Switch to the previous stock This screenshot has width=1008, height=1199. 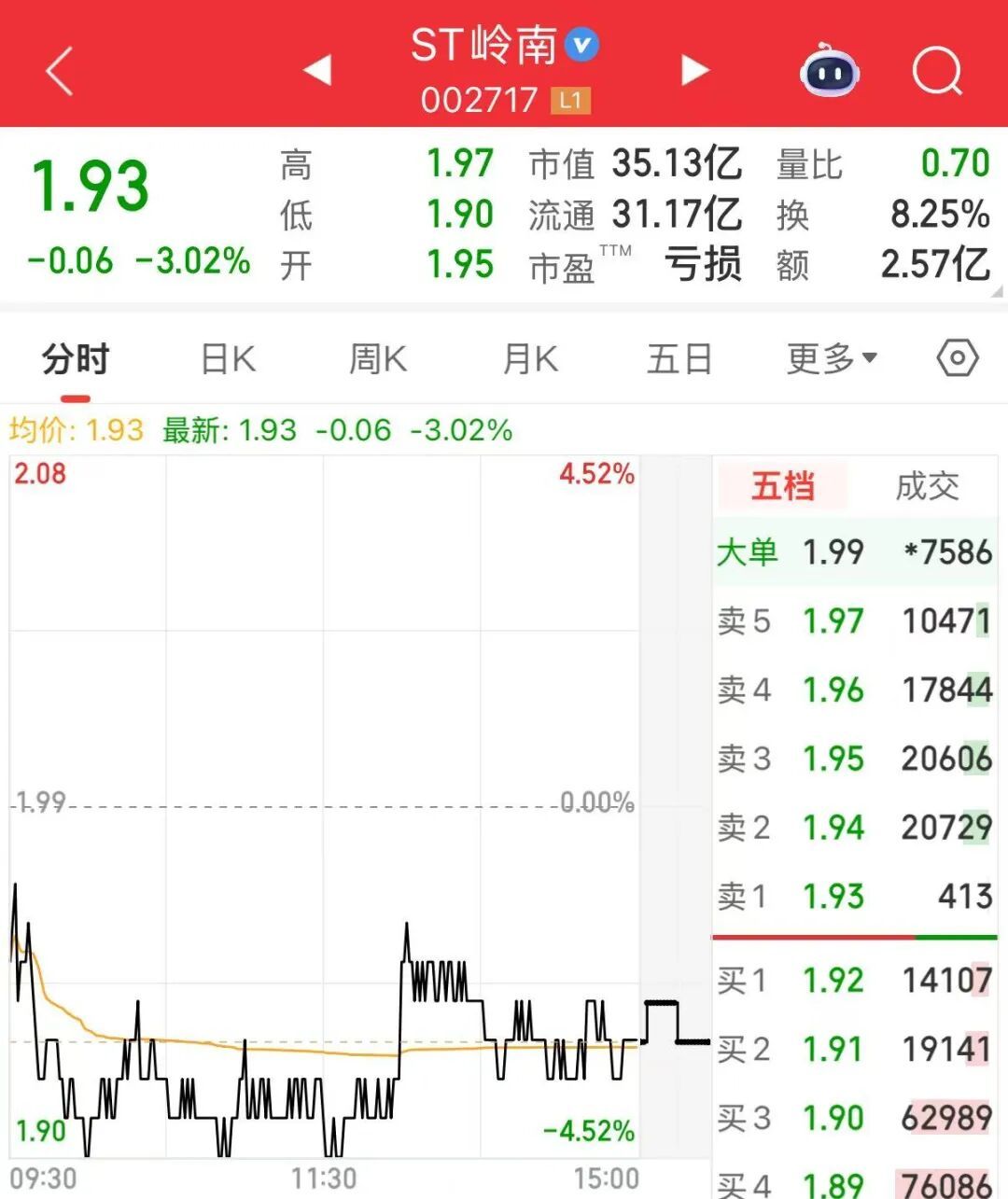pos(318,70)
